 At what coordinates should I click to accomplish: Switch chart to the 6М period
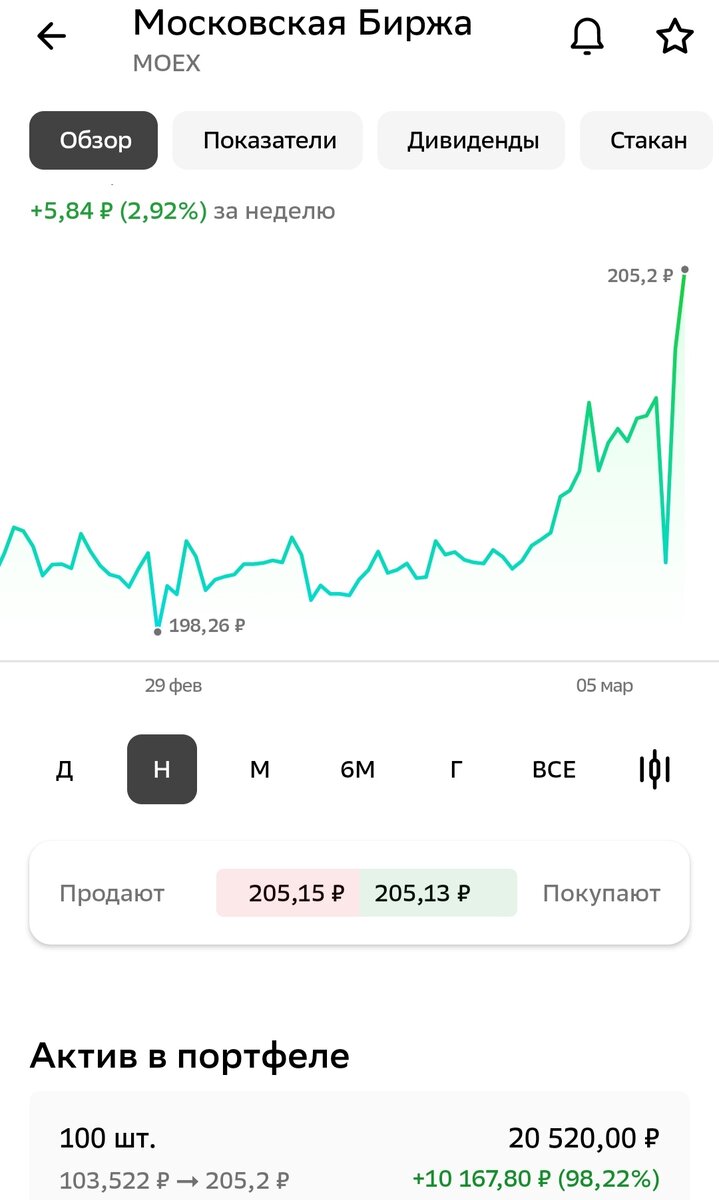tap(358, 770)
